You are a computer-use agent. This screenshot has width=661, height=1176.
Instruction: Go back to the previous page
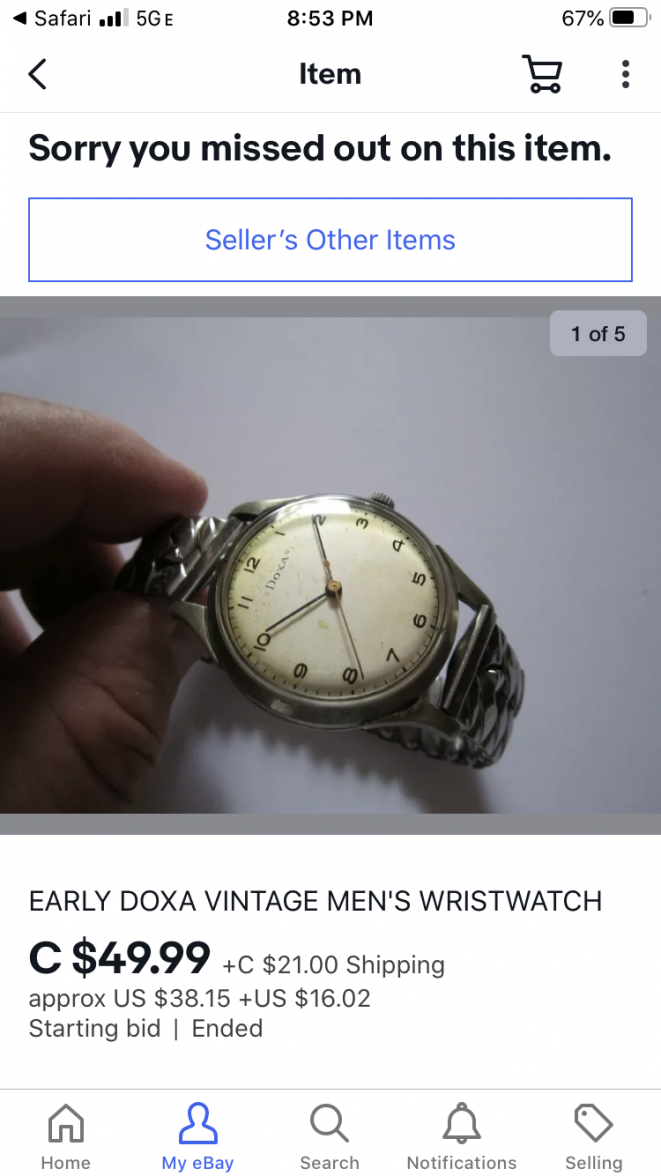tap(37, 74)
